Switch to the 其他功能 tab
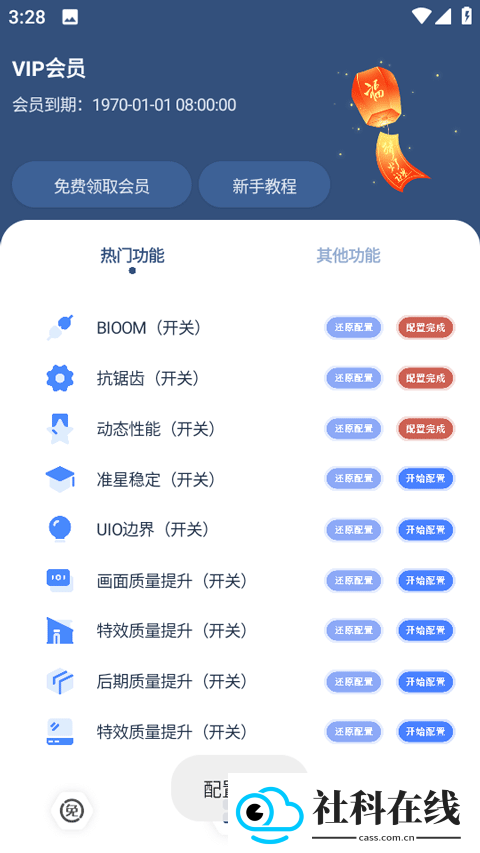The height and width of the screenshot is (853, 480). 348,256
